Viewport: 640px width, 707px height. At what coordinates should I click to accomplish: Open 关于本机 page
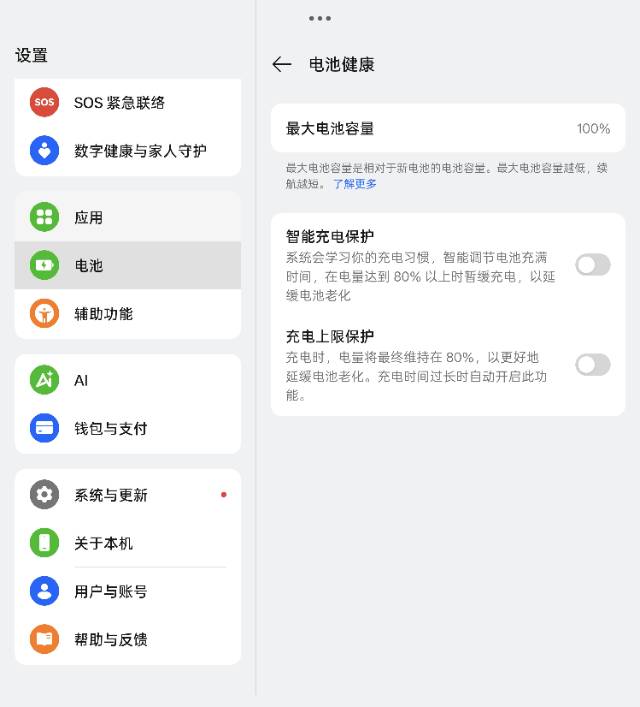click(x=127, y=543)
